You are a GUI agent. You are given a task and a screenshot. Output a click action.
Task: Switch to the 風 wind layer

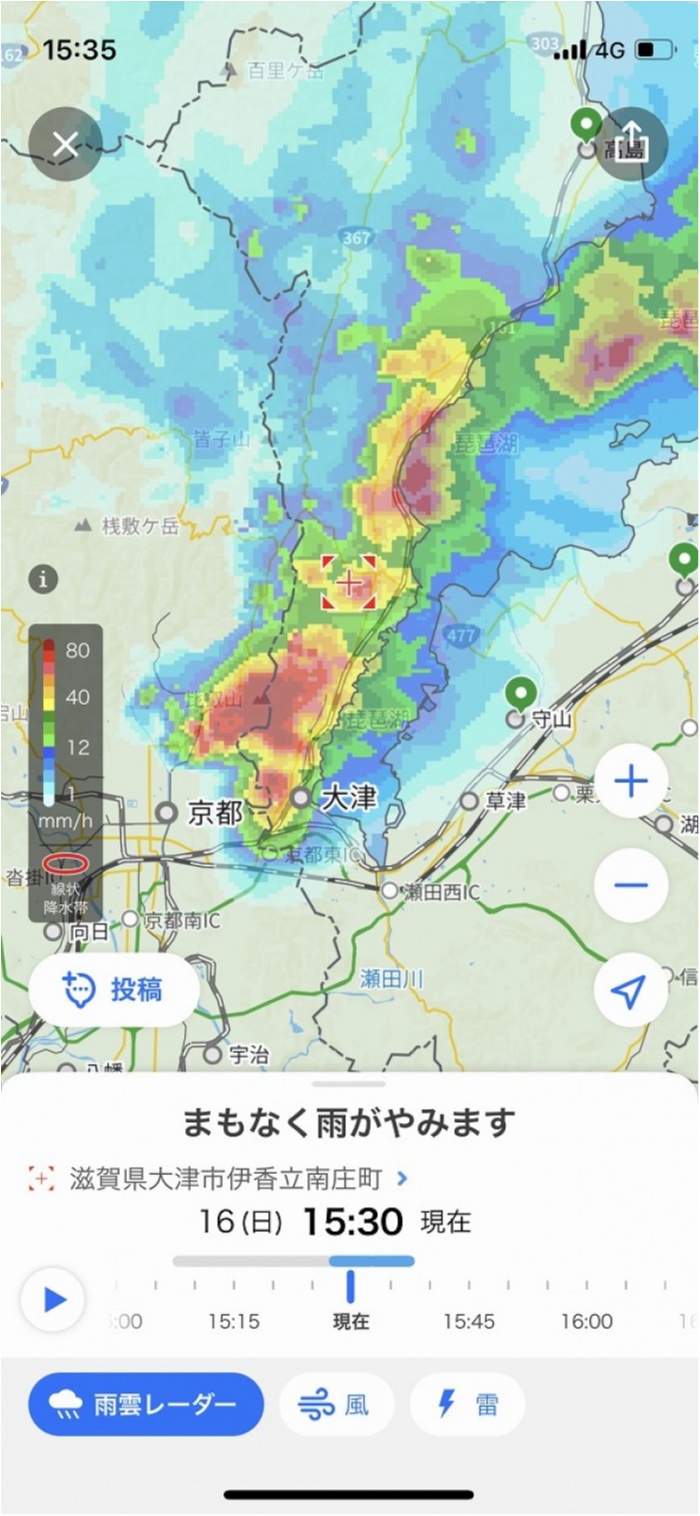coord(336,1405)
